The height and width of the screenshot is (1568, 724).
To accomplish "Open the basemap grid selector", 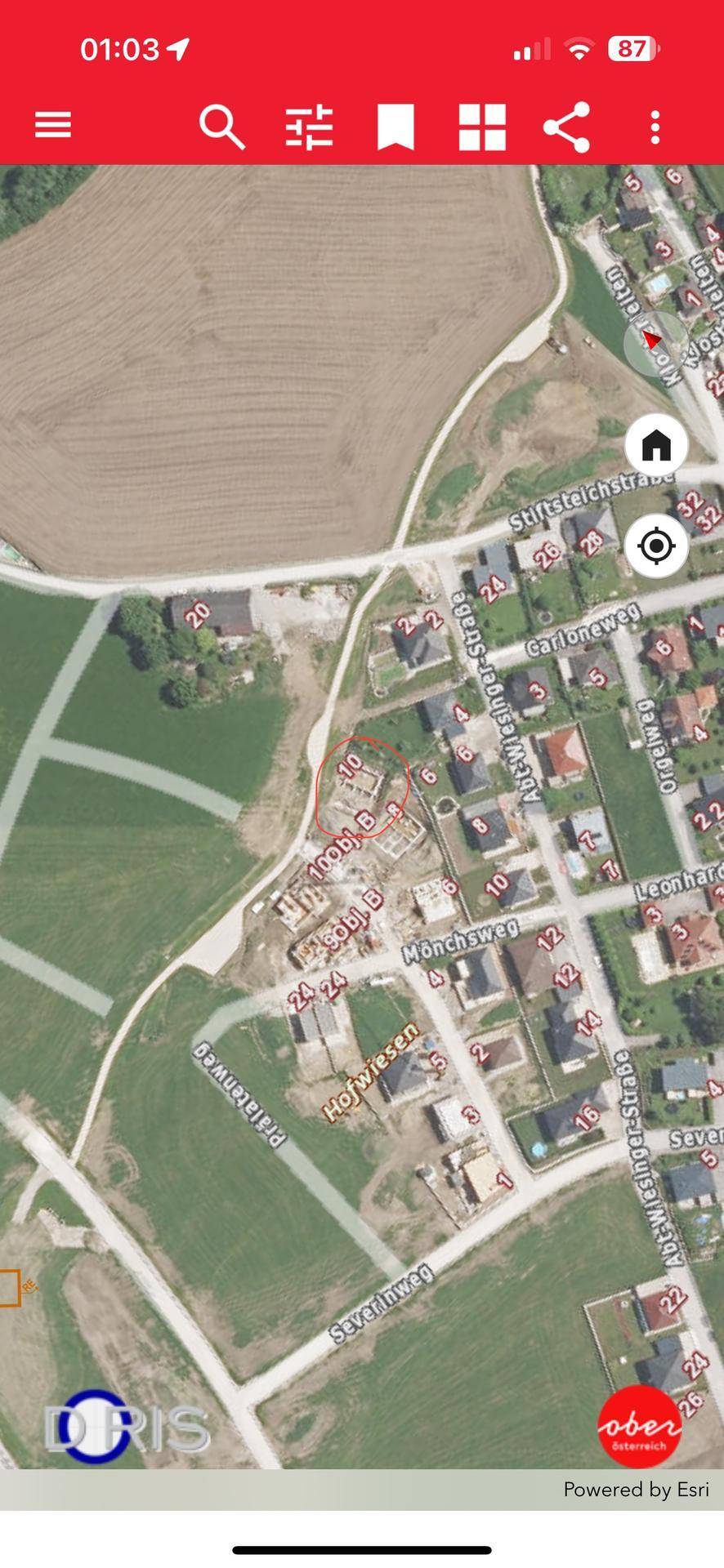I will 482,127.
